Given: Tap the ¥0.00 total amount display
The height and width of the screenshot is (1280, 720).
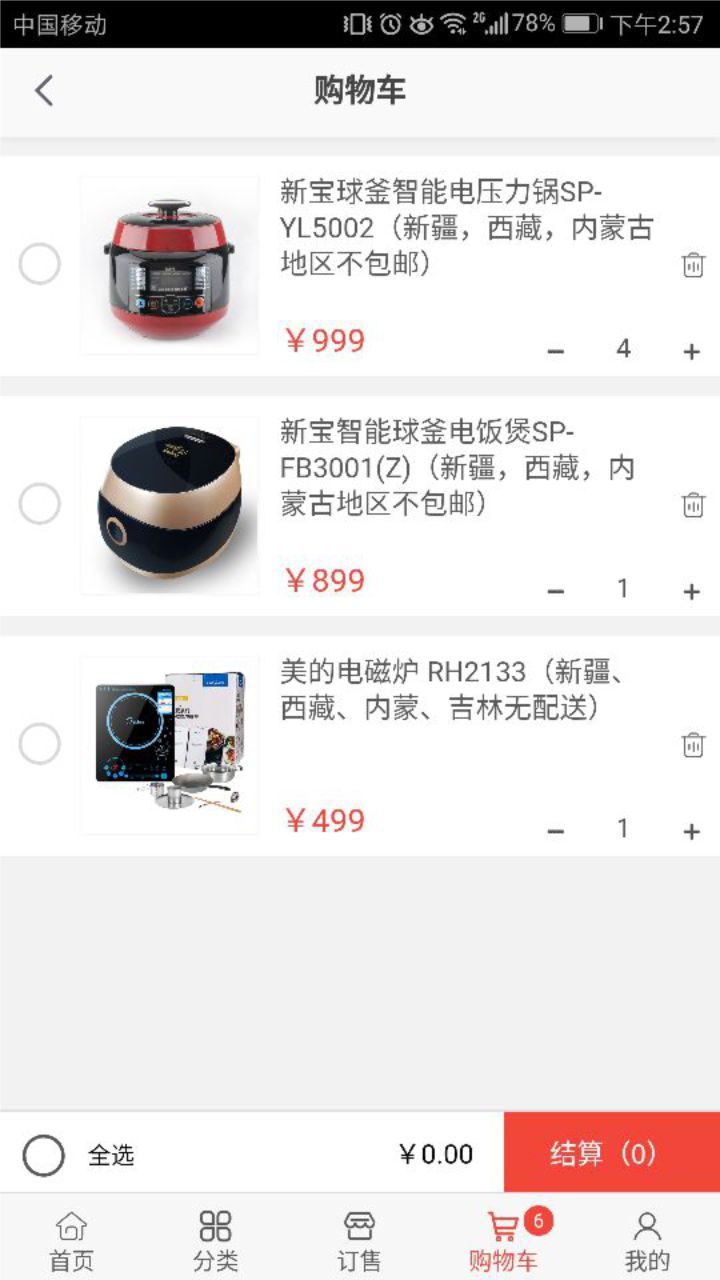Looking at the screenshot, I should [x=436, y=1153].
